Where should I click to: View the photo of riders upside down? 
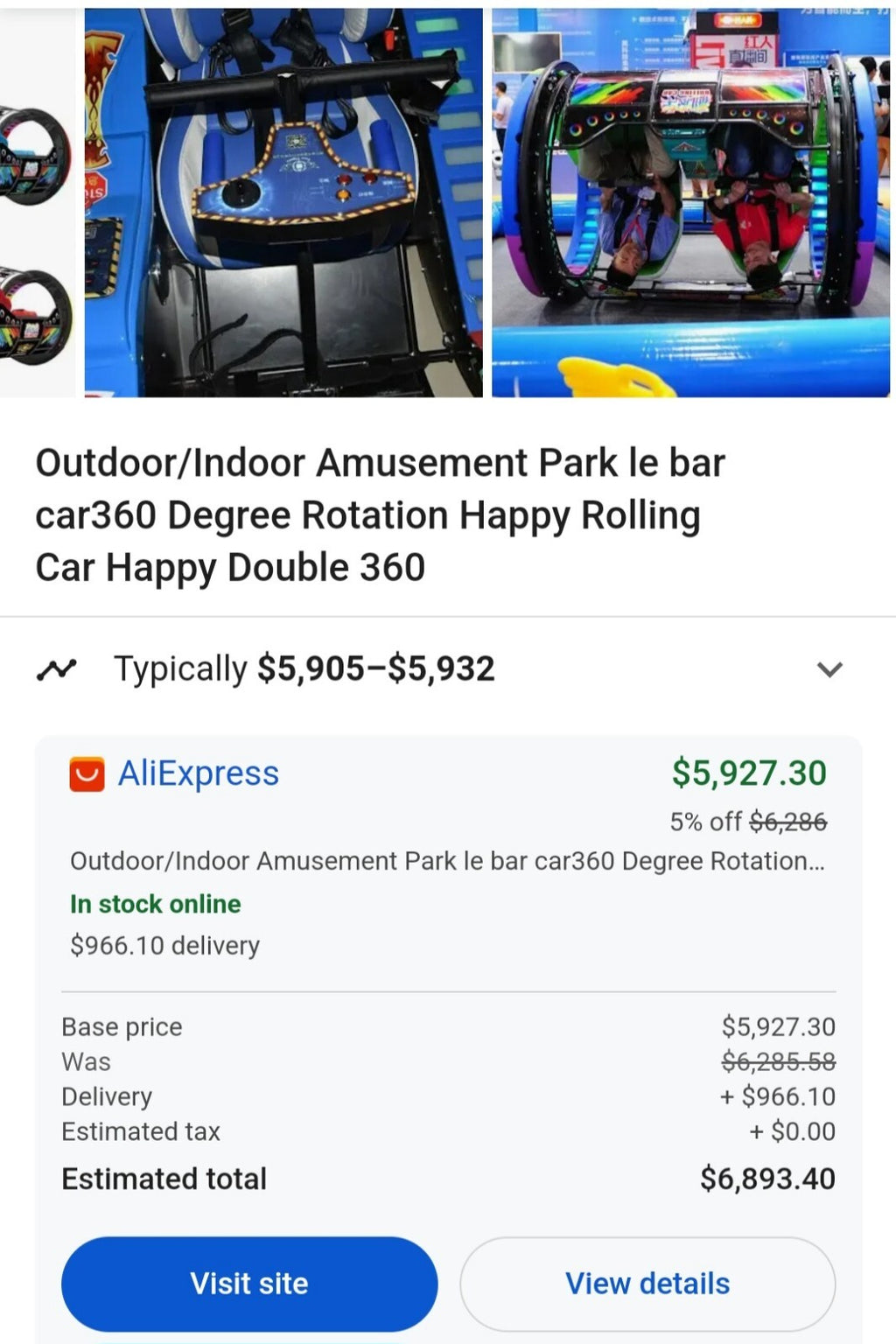pos(690,203)
